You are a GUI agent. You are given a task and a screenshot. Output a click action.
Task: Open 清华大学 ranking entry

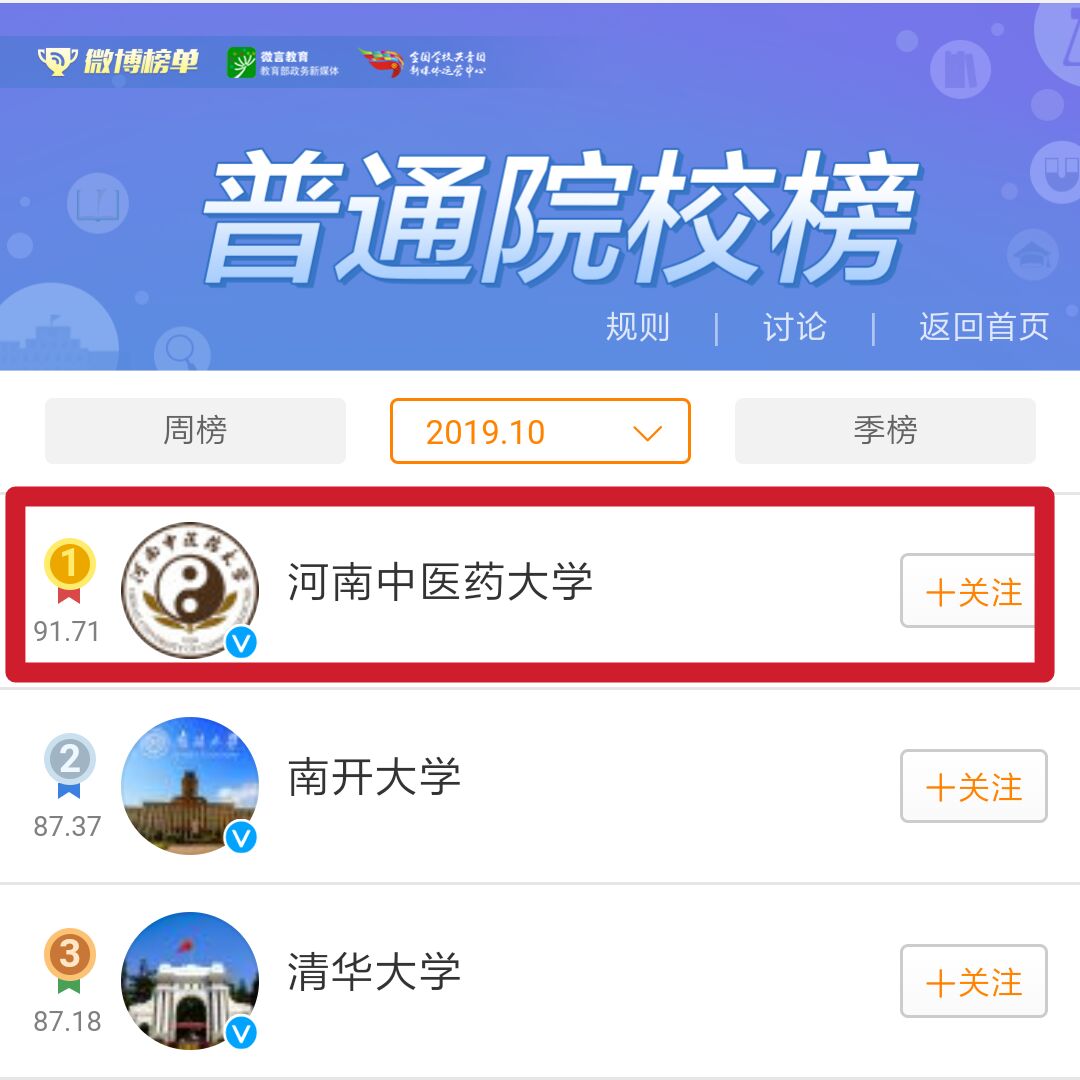[374, 972]
